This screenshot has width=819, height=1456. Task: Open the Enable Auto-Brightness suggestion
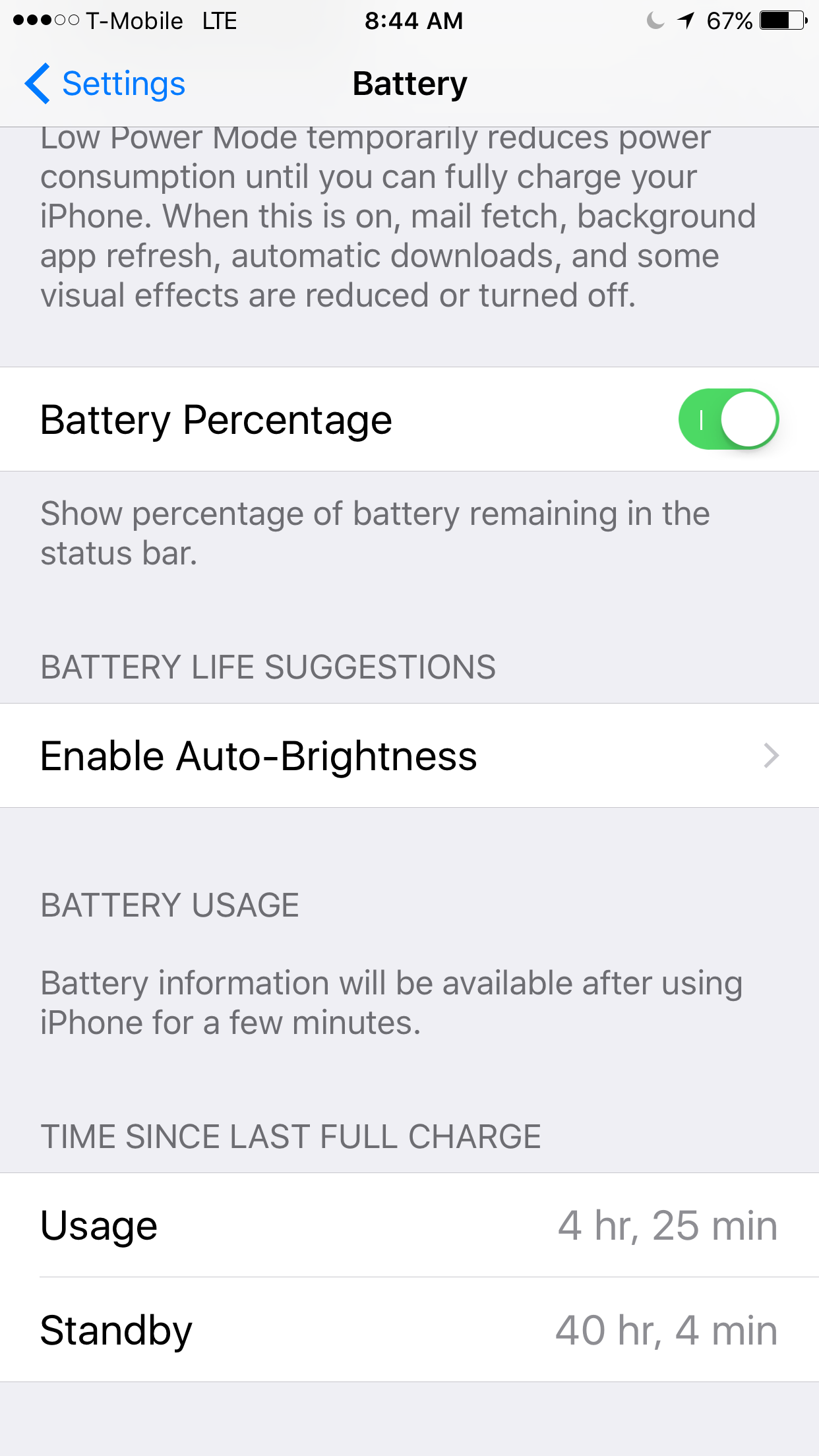click(409, 756)
